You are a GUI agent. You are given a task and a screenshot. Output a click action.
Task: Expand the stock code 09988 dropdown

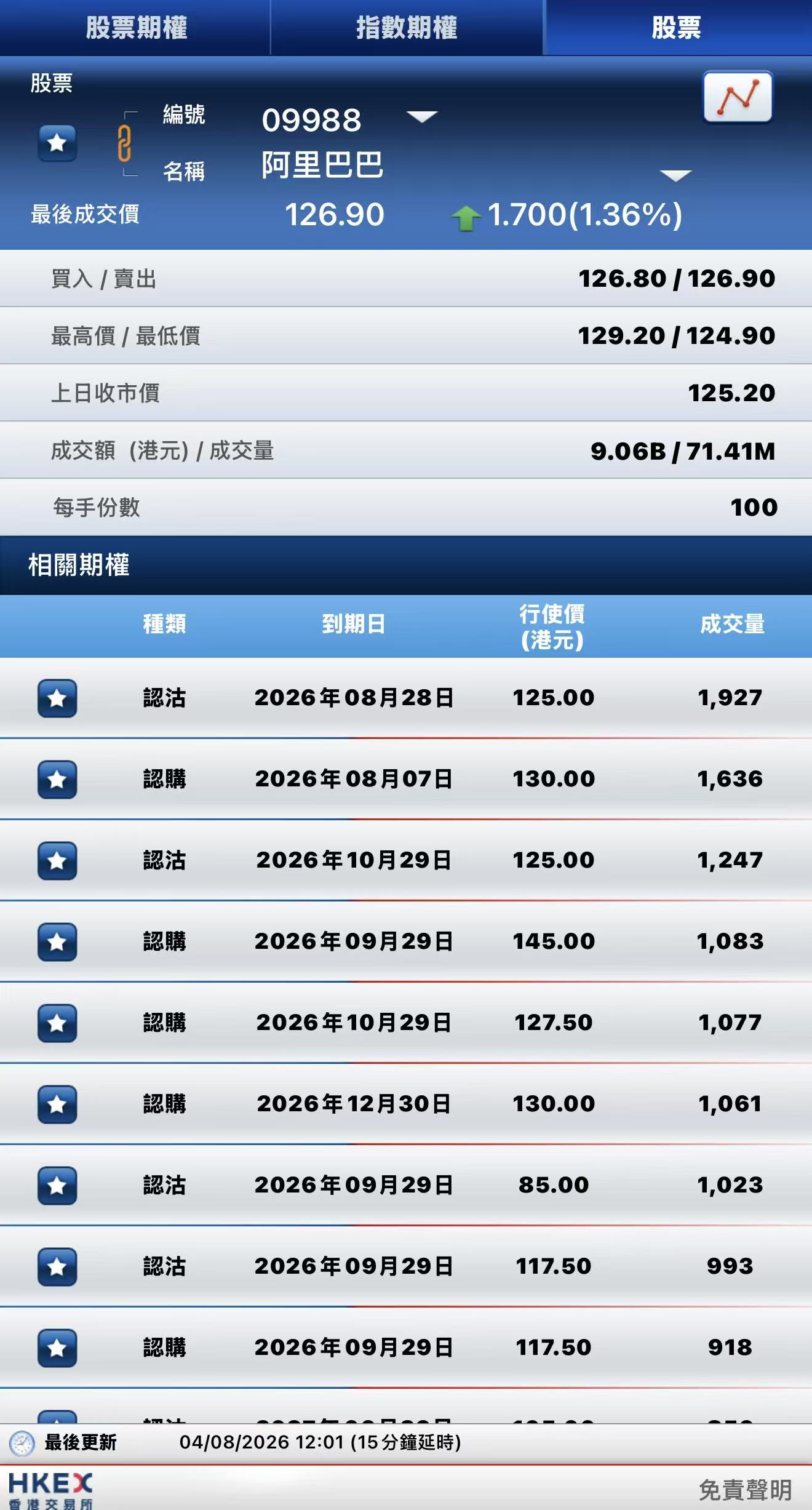point(422,116)
